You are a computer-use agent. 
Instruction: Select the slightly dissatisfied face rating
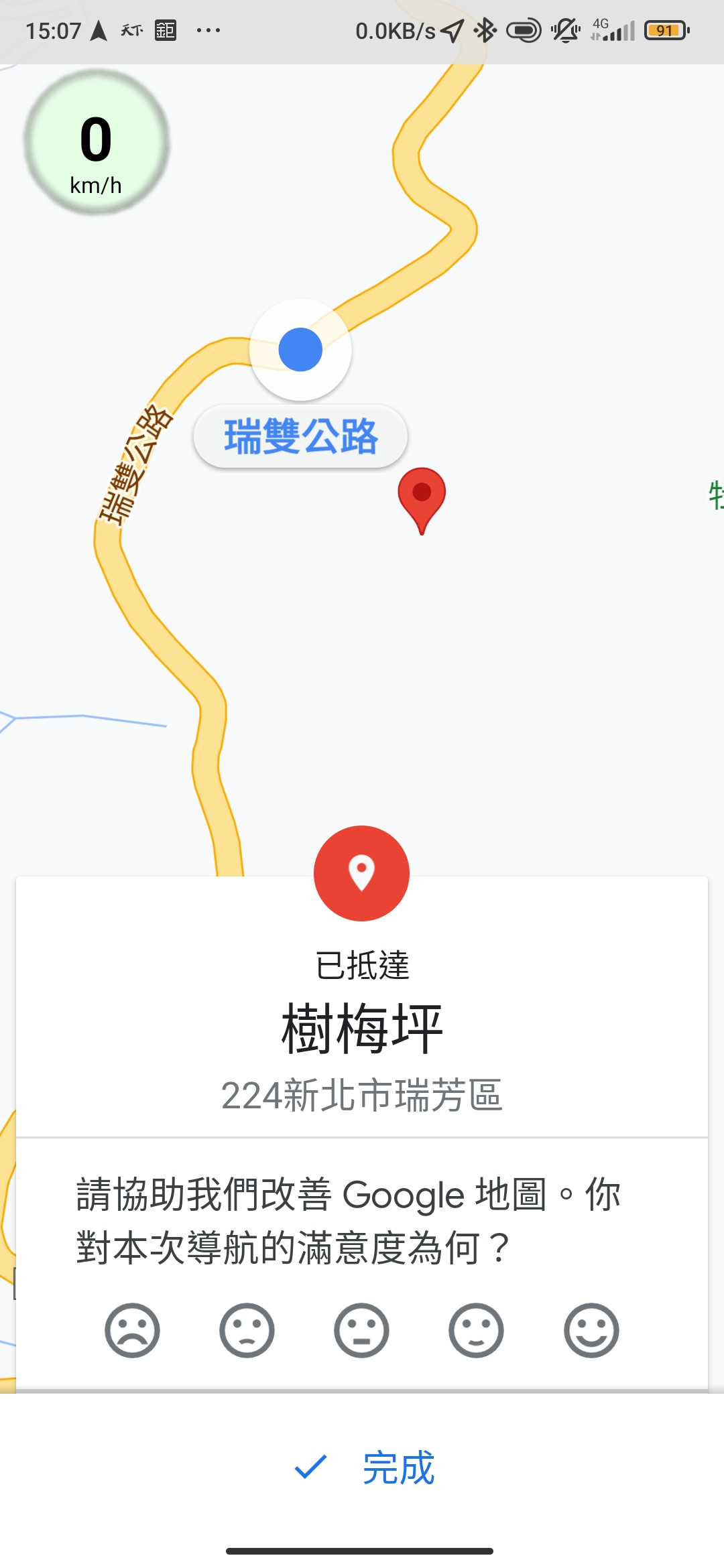tap(247, 1330)
